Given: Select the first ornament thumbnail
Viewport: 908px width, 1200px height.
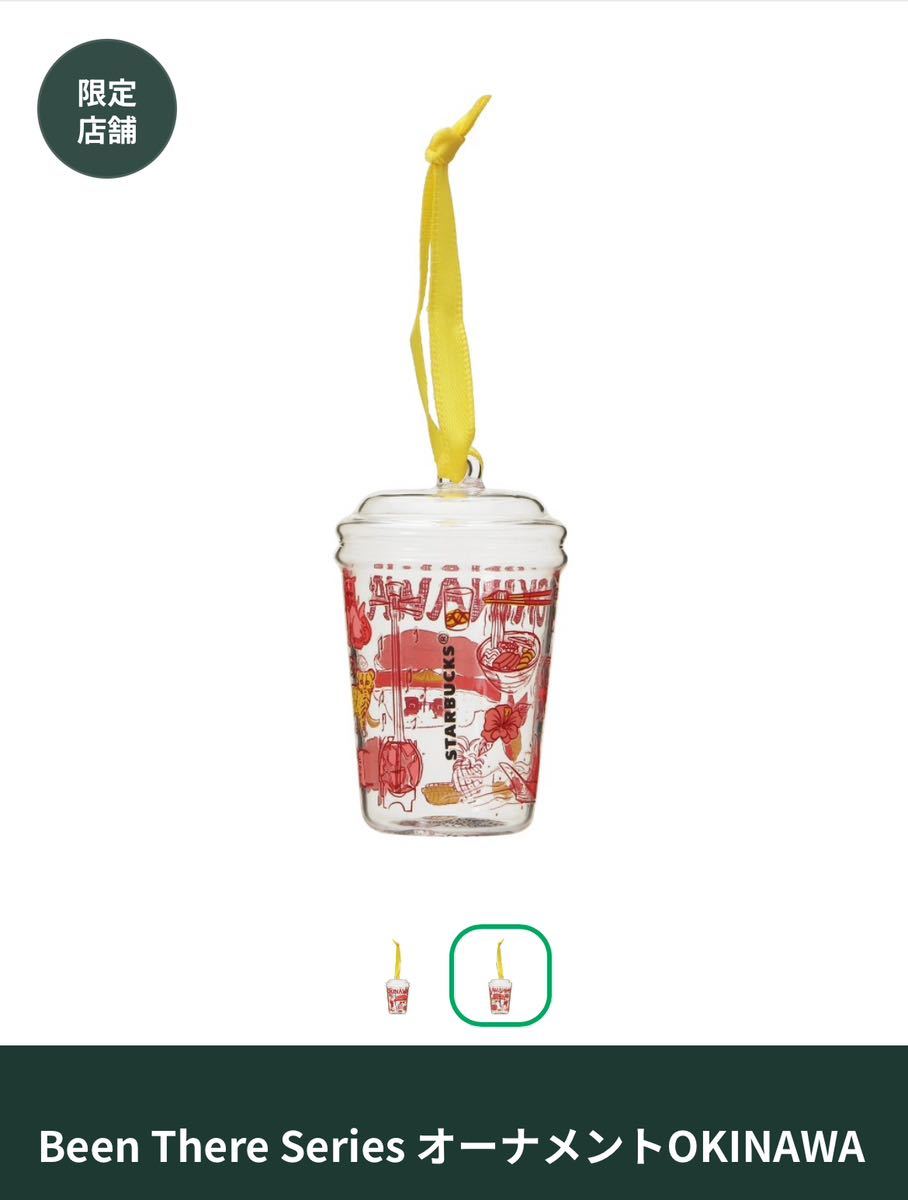Looking at the screenshot, I should [x=397, y=976].
